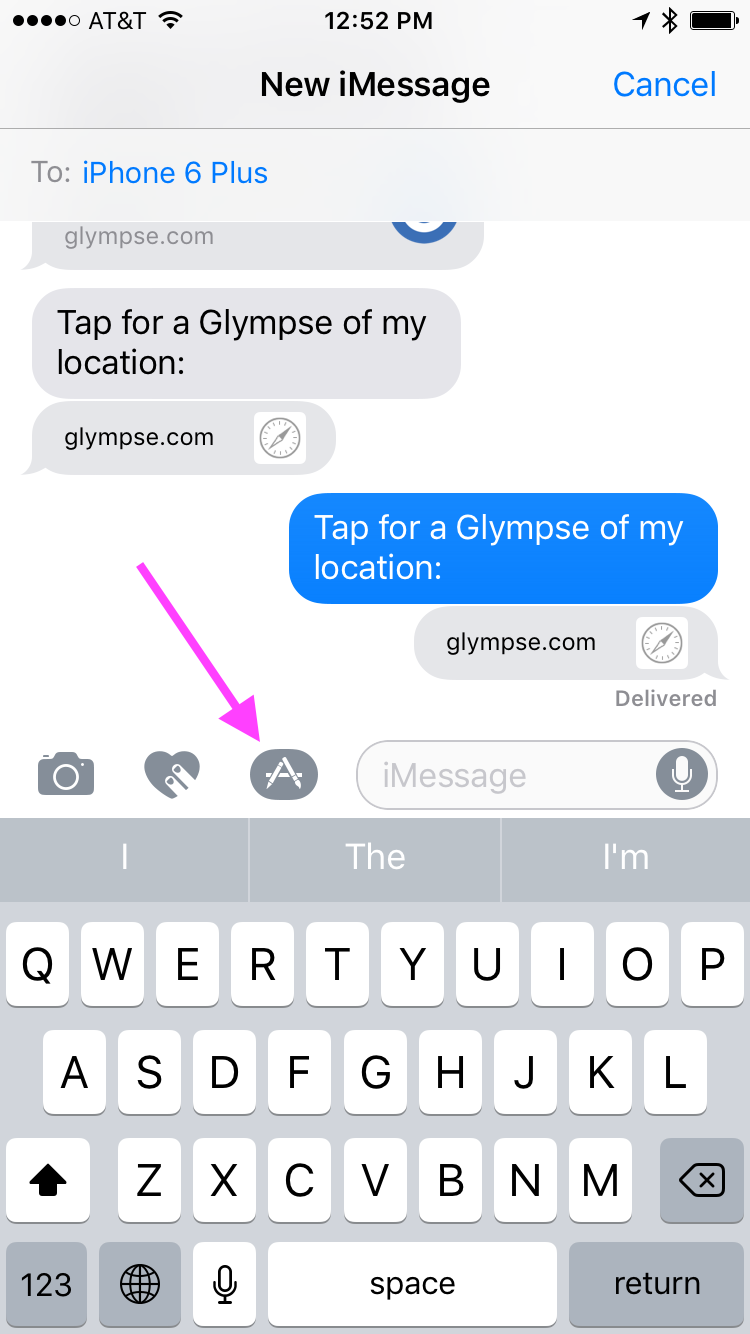Open the camera to attach a photo
The width and height of the screenshot is (750, 1334).
click(x=66, y=774)
